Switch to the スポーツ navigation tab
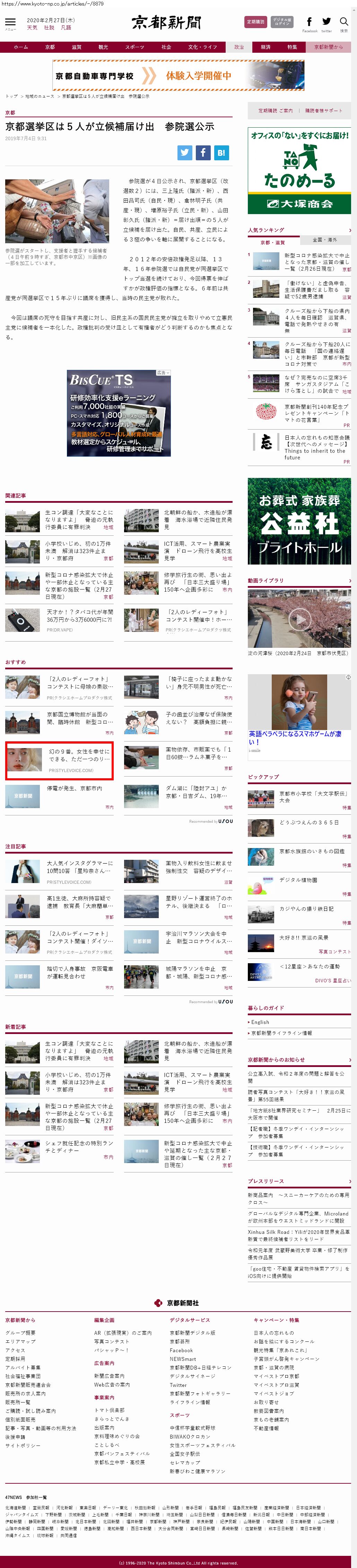Viewport: 357px width, 1568px height. (x=134, y=47)
